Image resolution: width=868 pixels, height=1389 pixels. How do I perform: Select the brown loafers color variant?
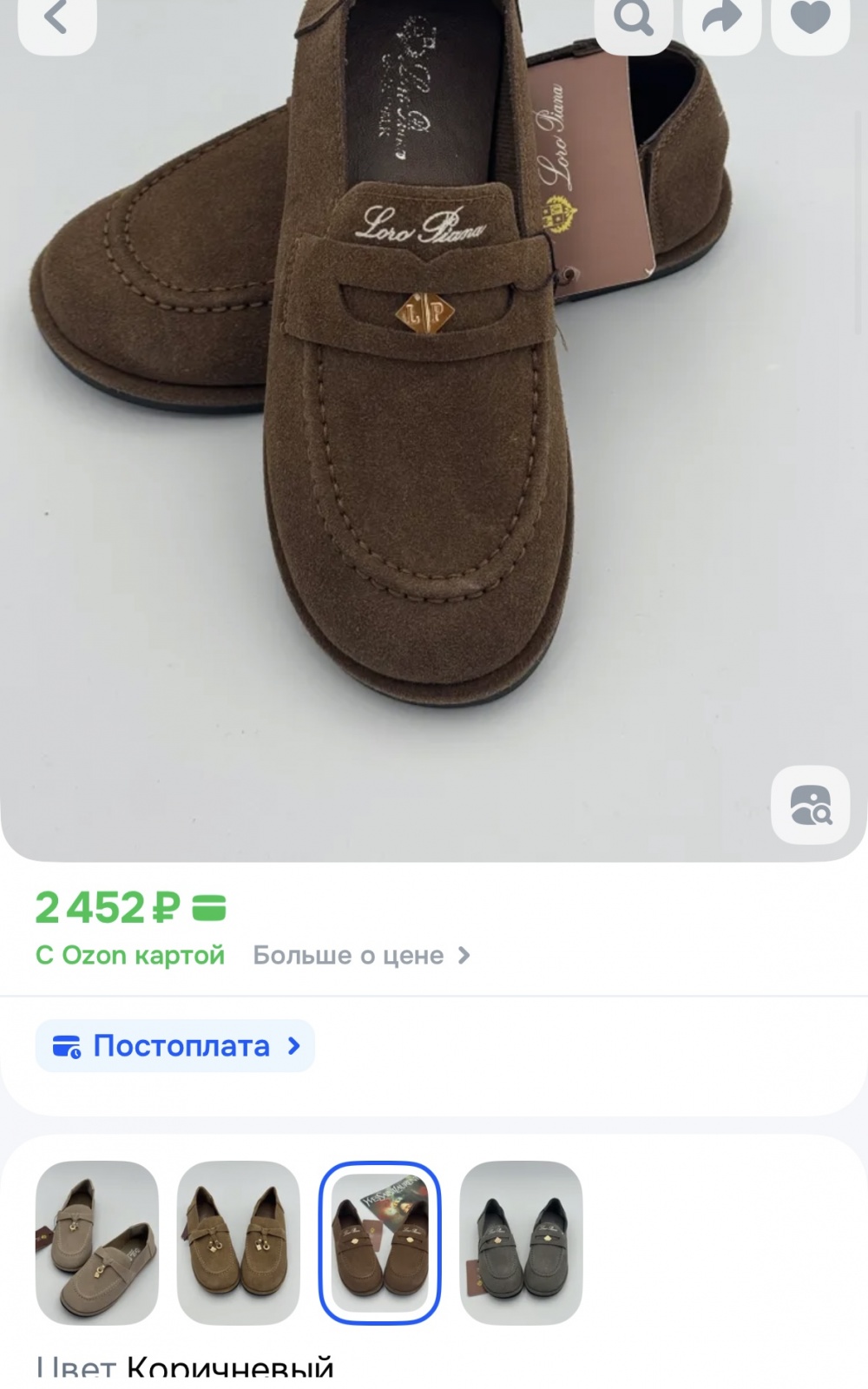380,1242
